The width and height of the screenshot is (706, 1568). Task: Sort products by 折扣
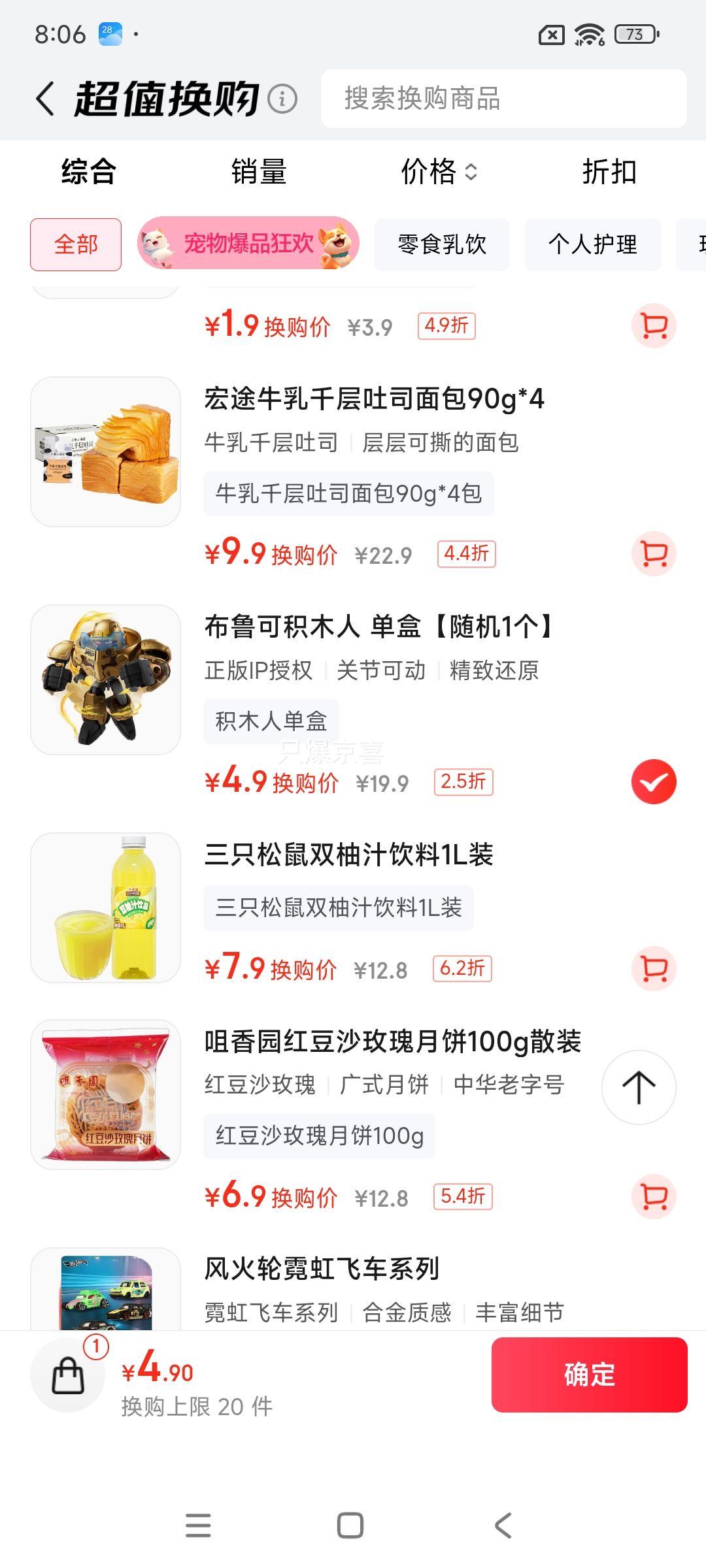[609, 172]
